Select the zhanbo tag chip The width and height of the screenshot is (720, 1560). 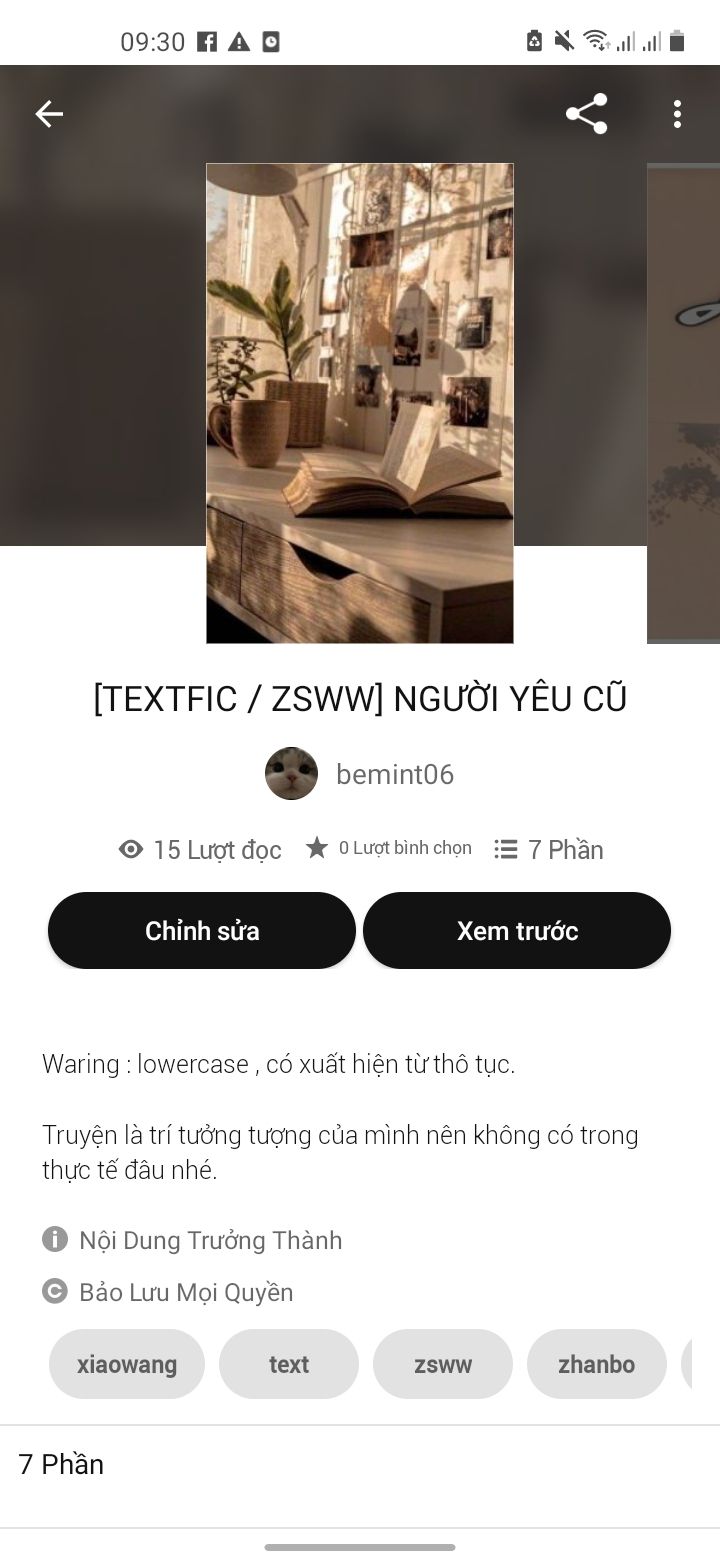point(597,1364)
